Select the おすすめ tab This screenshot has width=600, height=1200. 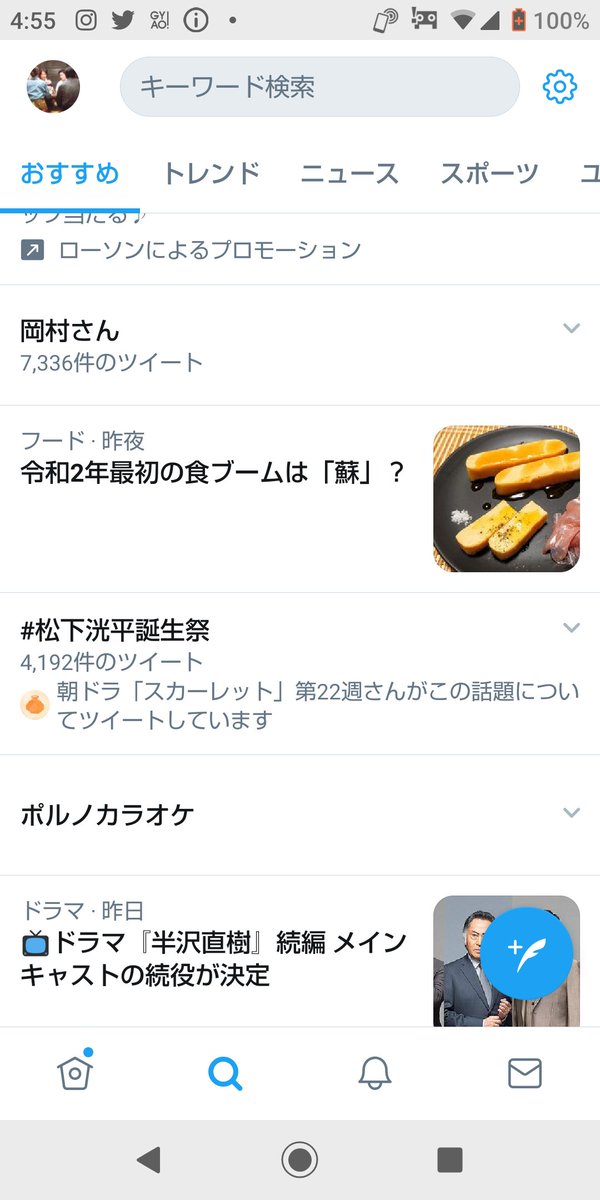coord(70,173)
